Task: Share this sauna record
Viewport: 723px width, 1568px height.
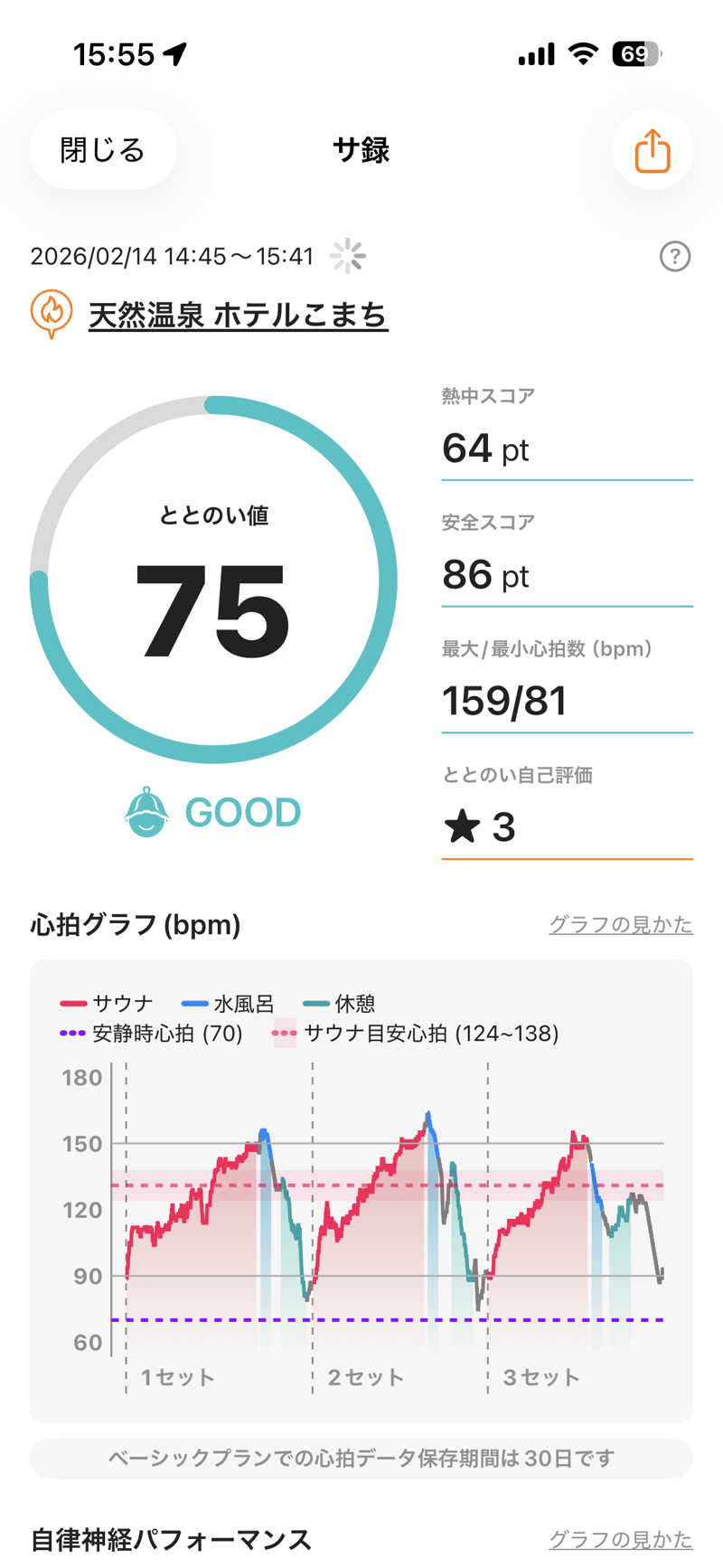Action: pos(652,150)
